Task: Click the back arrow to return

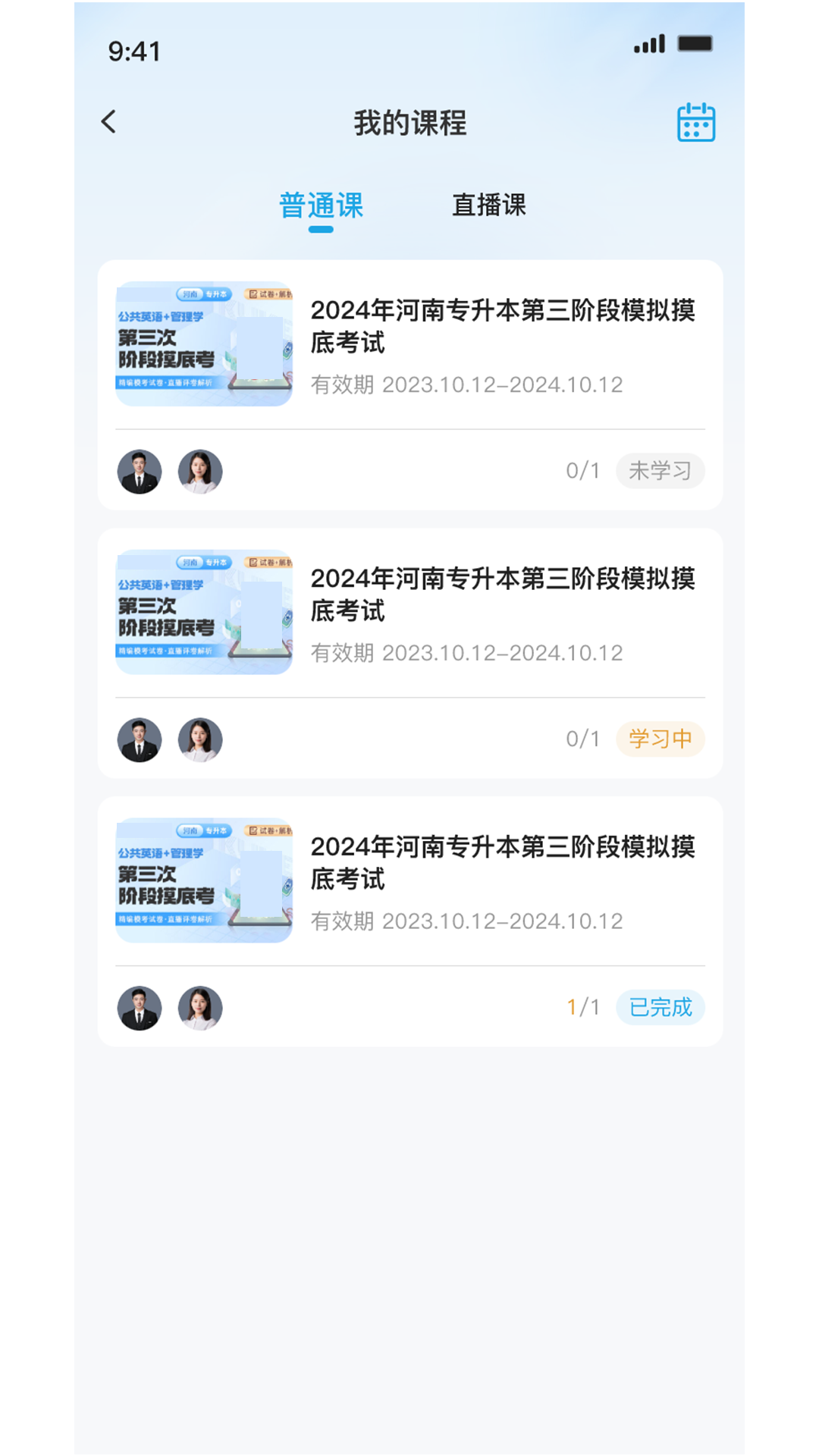Action: [x=108, y=121]
